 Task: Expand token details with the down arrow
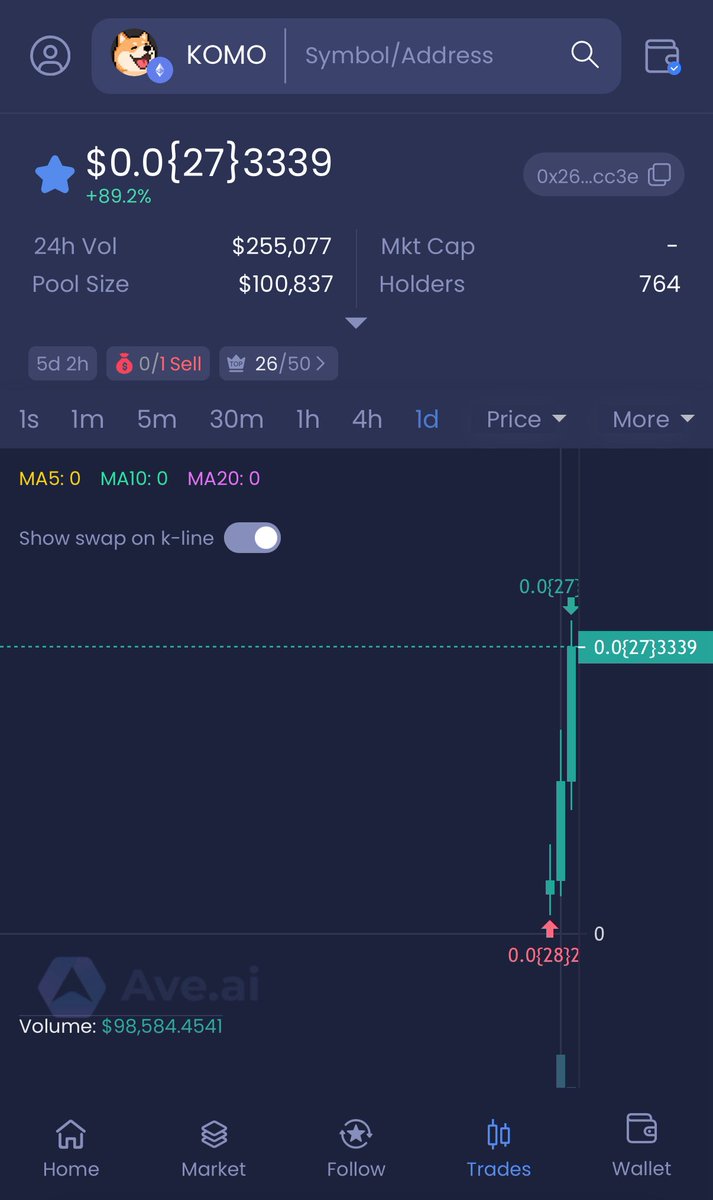pos(356,323)
